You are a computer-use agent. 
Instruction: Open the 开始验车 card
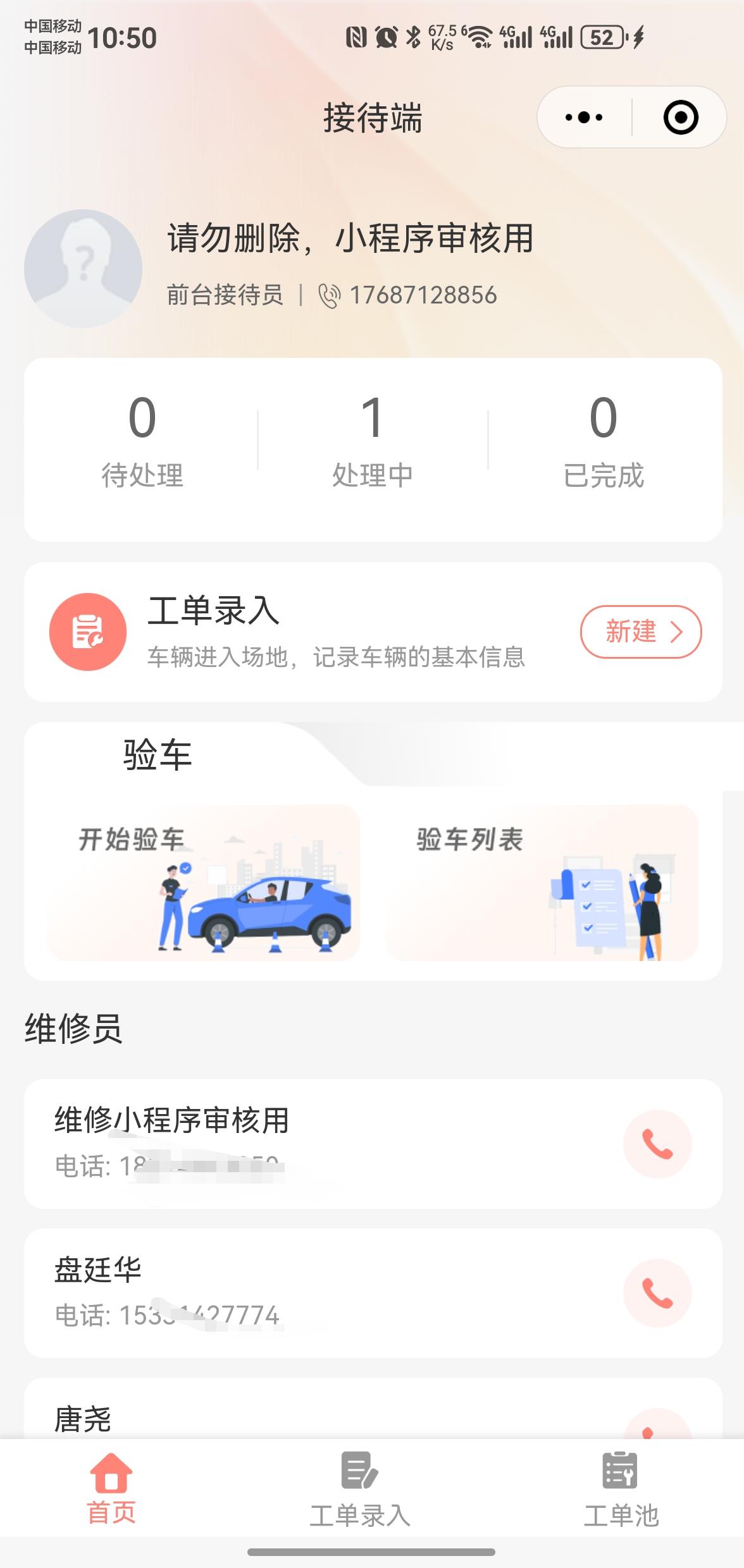point(203,882)
